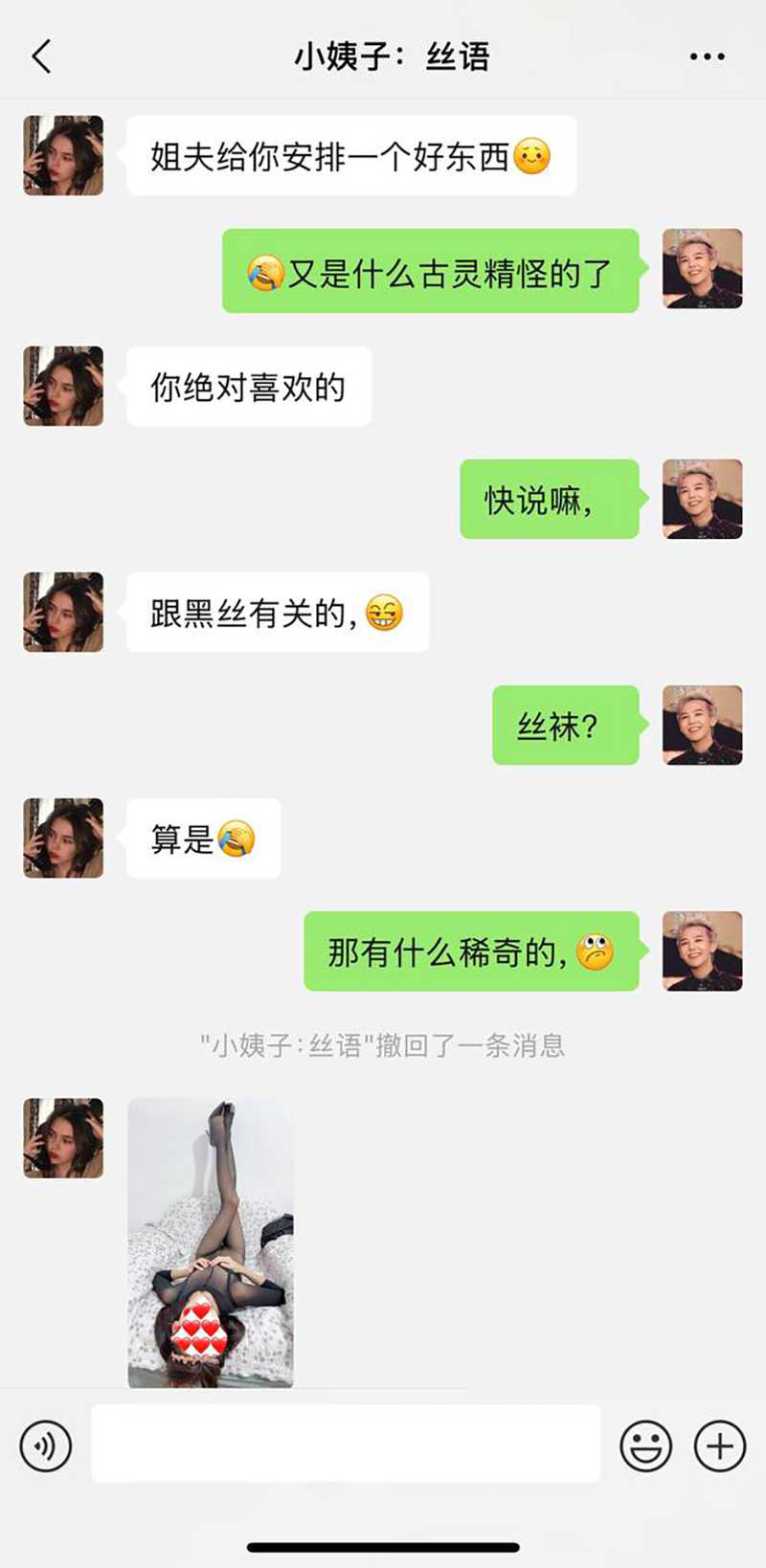Go back from the 小姨子：丝语 chat
766x1568 pixels.
click(41, 56)
